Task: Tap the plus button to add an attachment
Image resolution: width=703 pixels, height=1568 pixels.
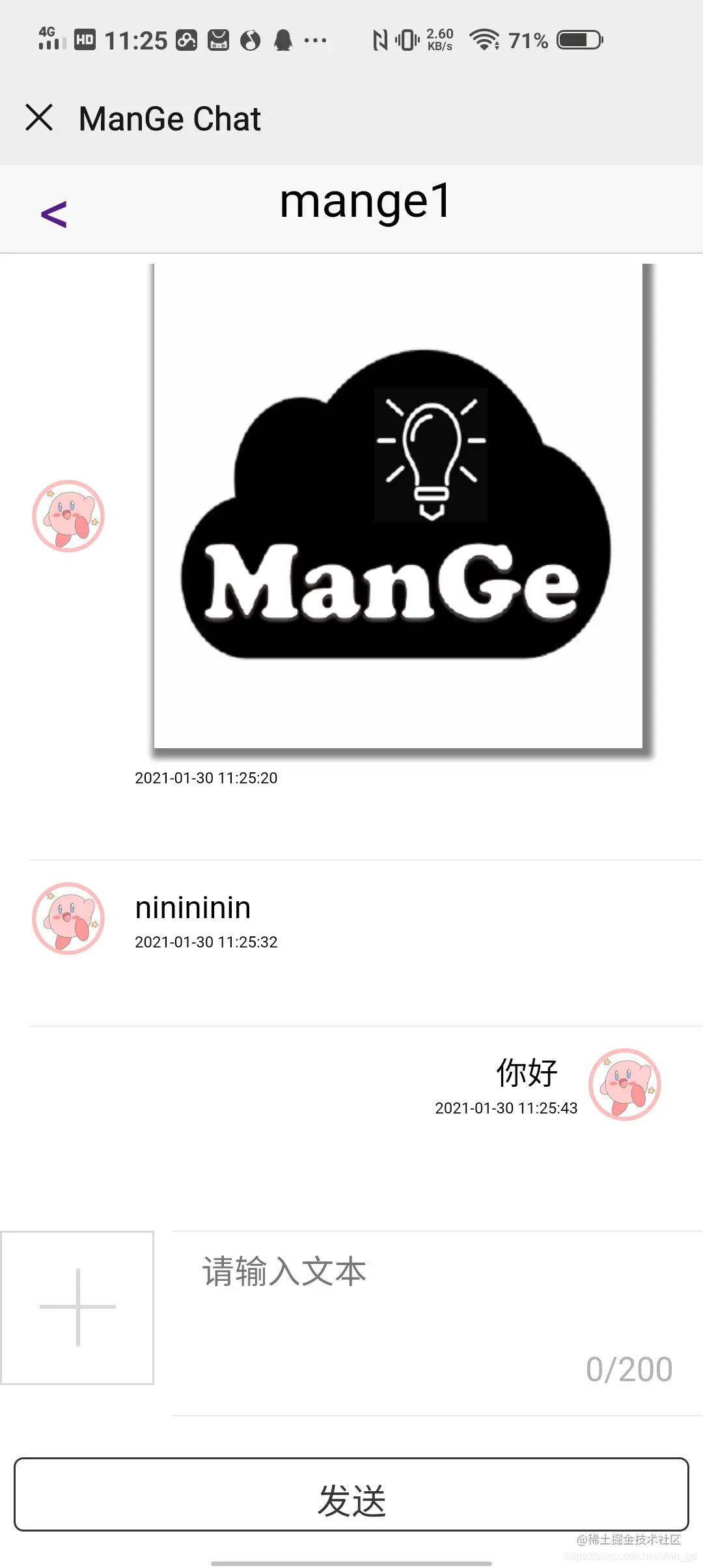Action: tap(77, 1308)
